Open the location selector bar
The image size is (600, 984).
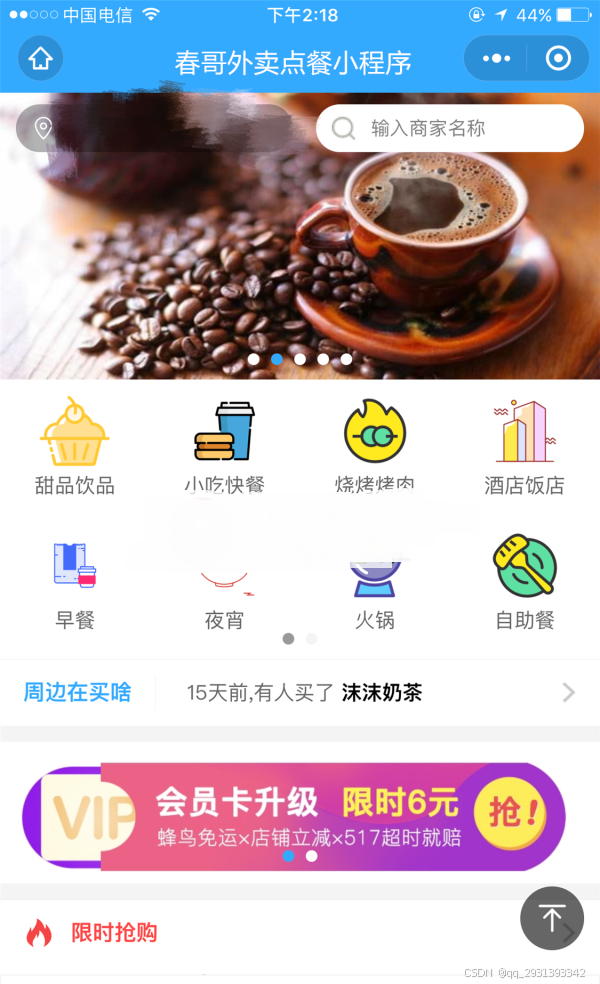154,128
